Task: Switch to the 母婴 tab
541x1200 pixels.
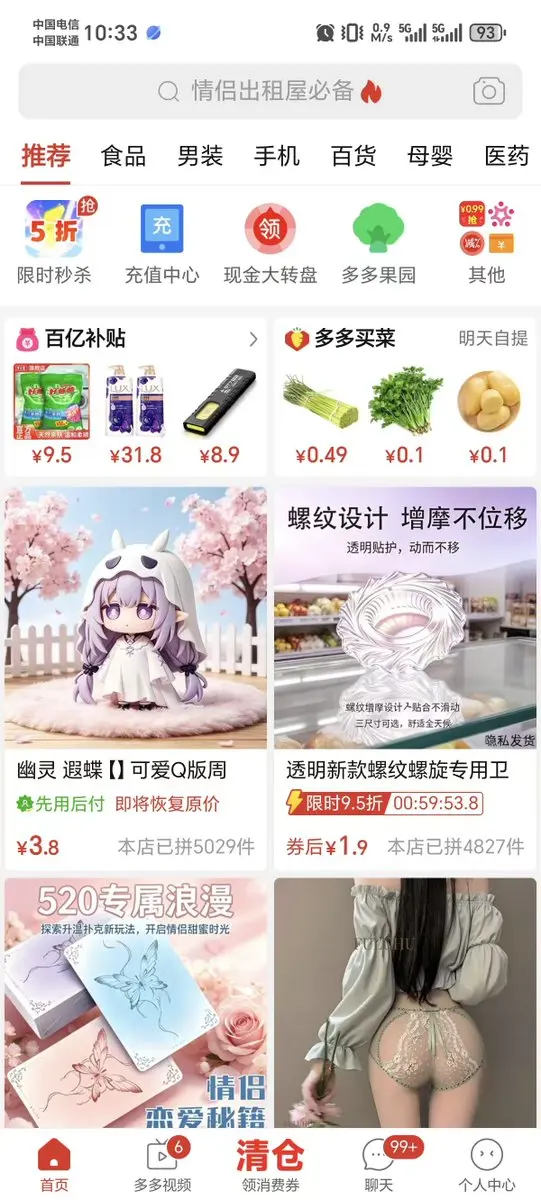Action: coord(430,156)
